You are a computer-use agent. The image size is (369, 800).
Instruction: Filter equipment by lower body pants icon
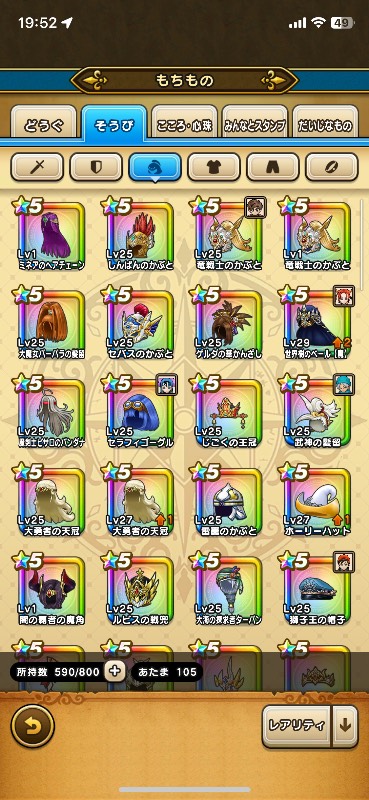coord(273,167)
